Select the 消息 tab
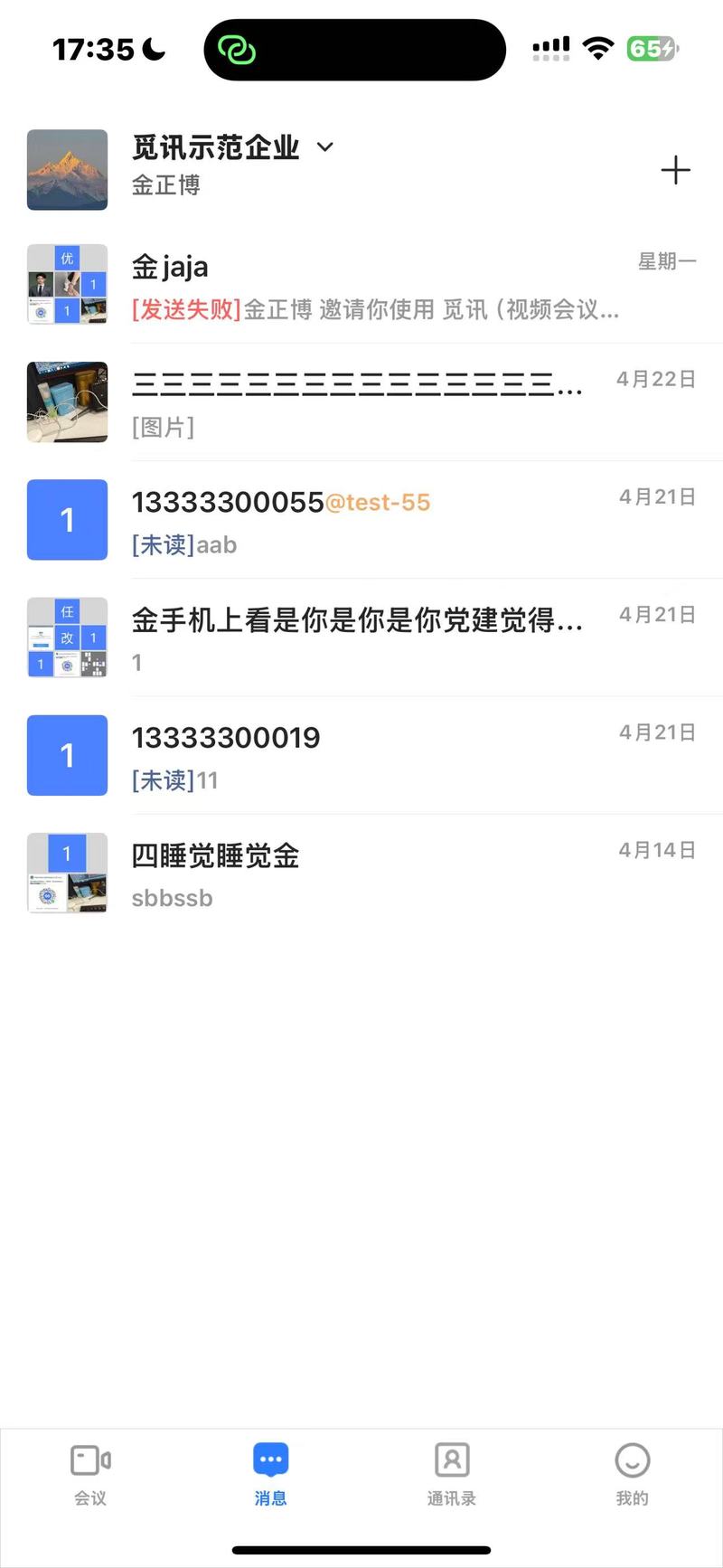Viewport: 723px width, 1568px height. (270, 1474)
